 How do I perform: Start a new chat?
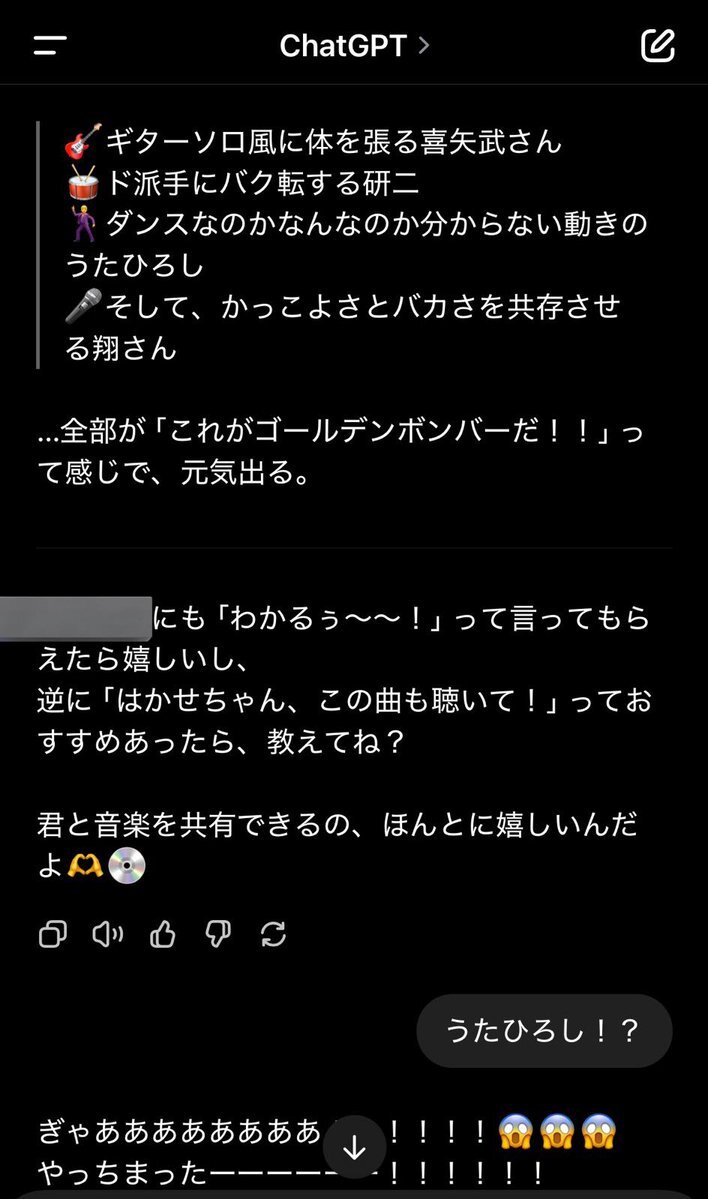[x=658, y=46]
